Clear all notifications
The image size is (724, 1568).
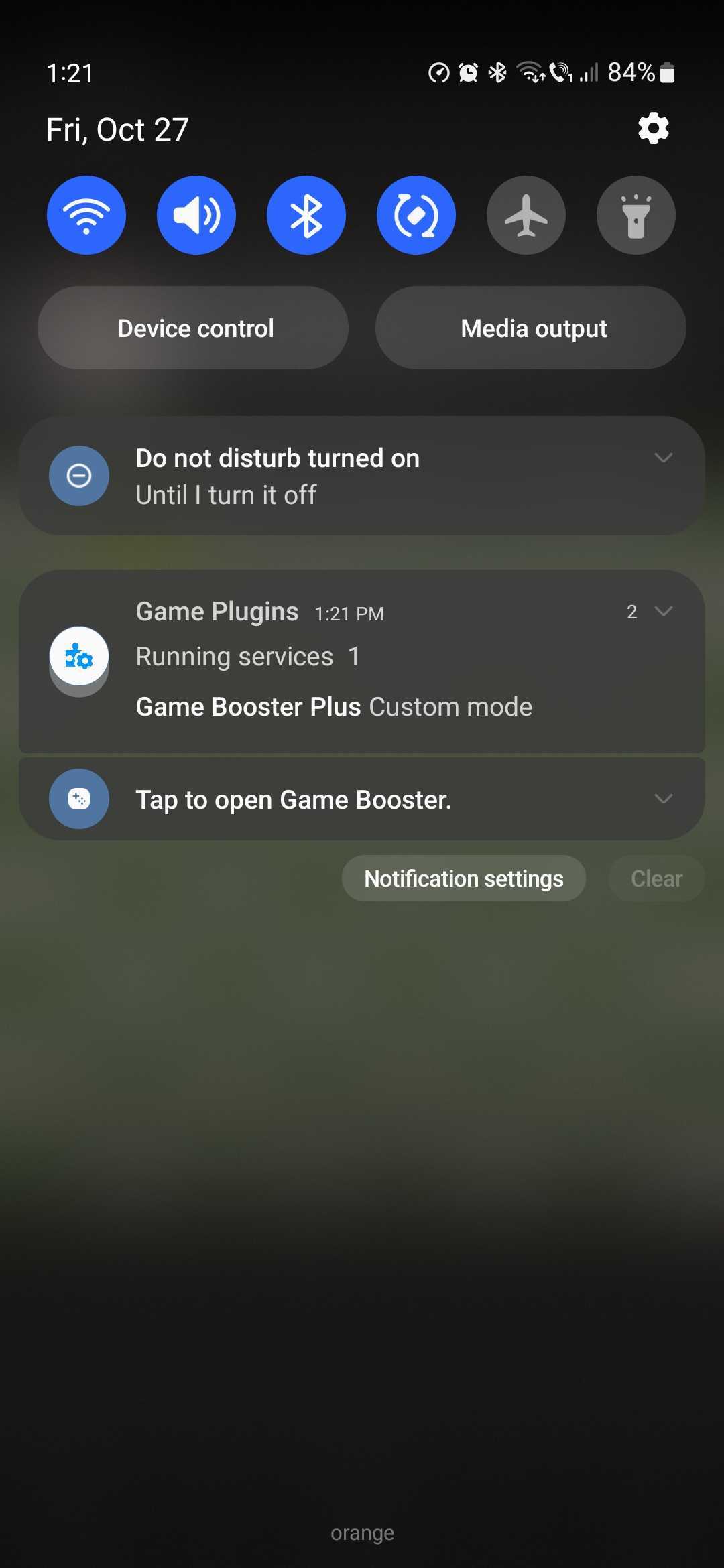point(656,878)
